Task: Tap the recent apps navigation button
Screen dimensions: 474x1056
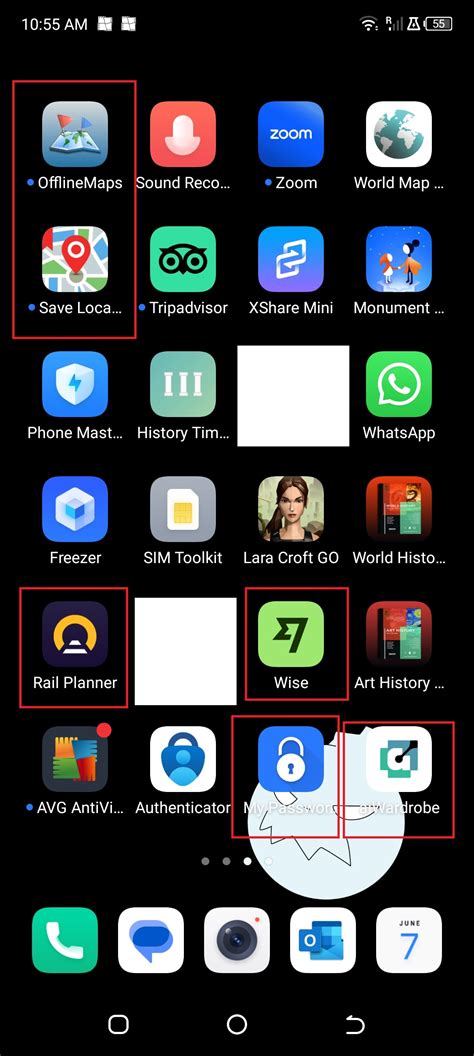Action: click(118, 1024)
